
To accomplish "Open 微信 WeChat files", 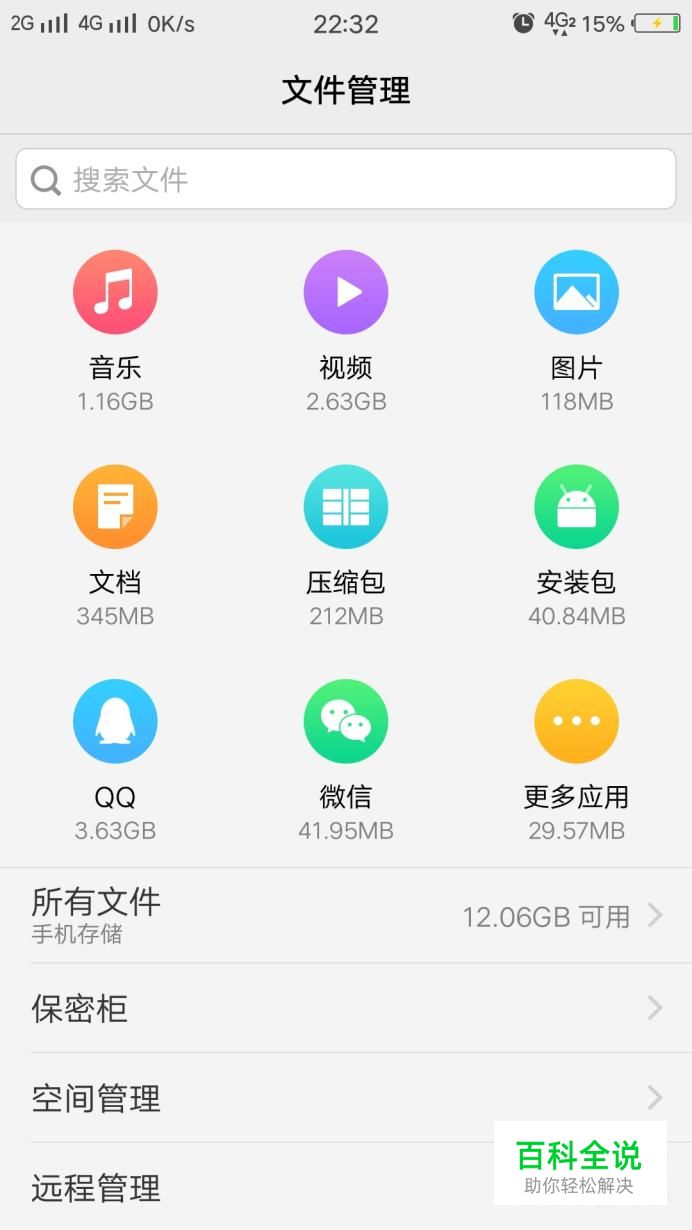I will 346,722.
